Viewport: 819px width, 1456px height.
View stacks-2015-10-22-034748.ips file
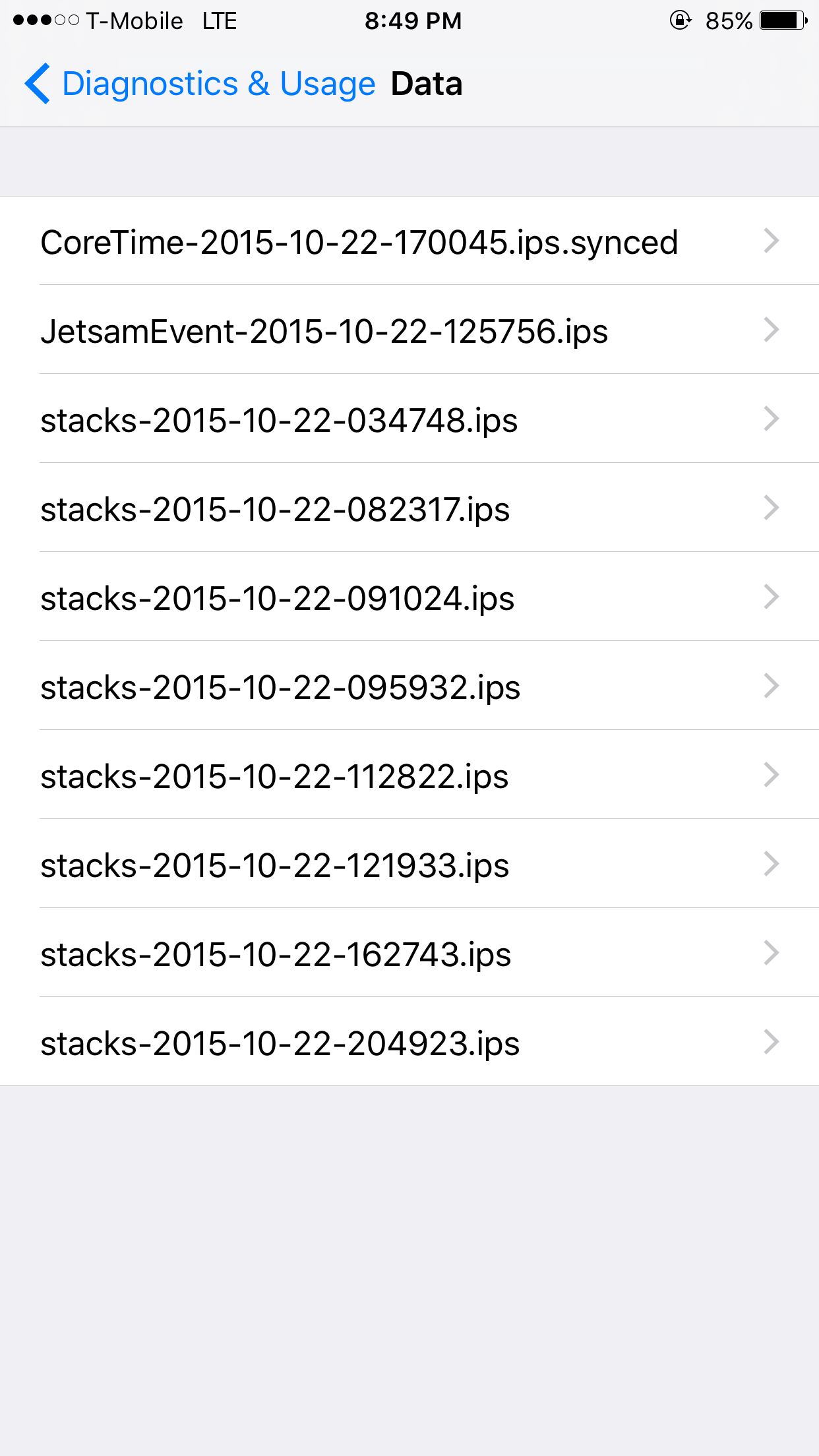click(x=409, y=419)
